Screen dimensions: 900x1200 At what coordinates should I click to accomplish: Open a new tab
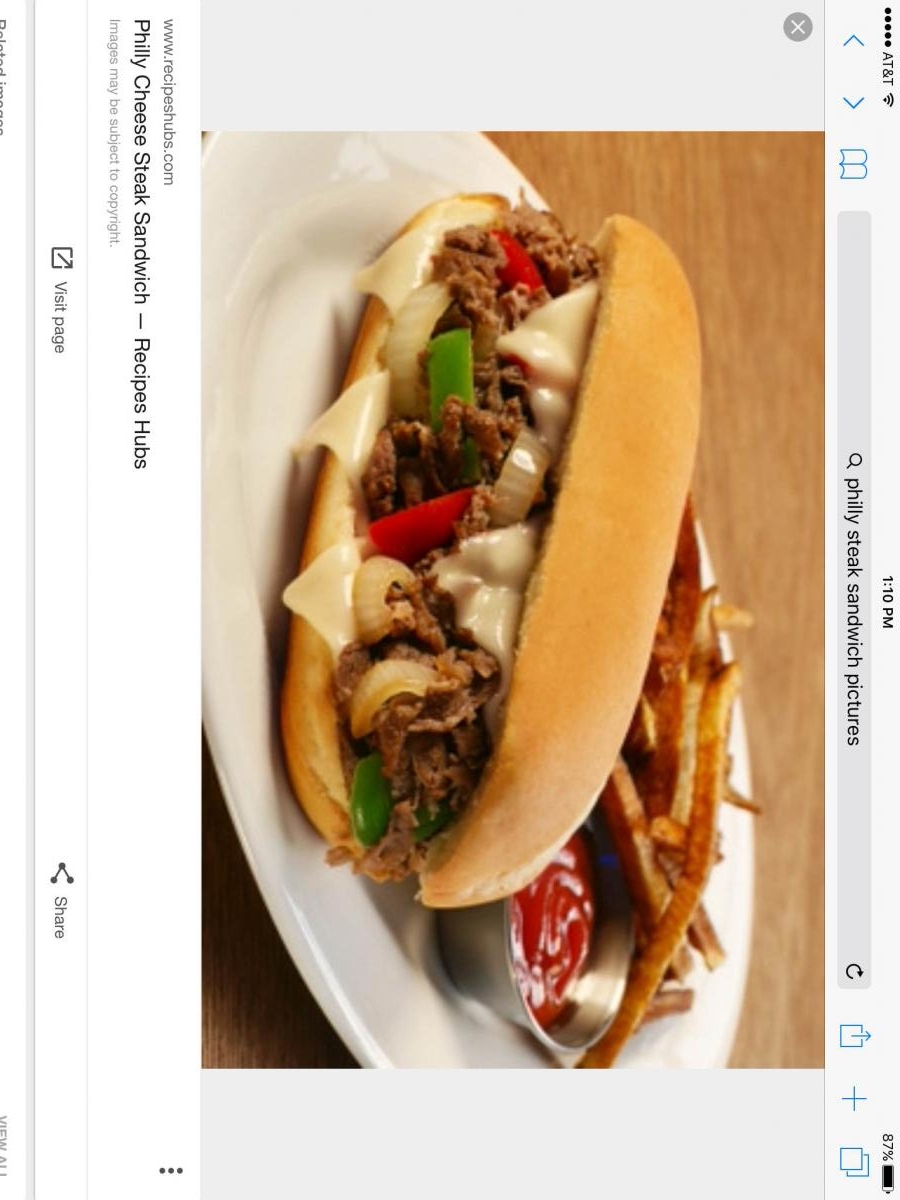point(853,1099)
